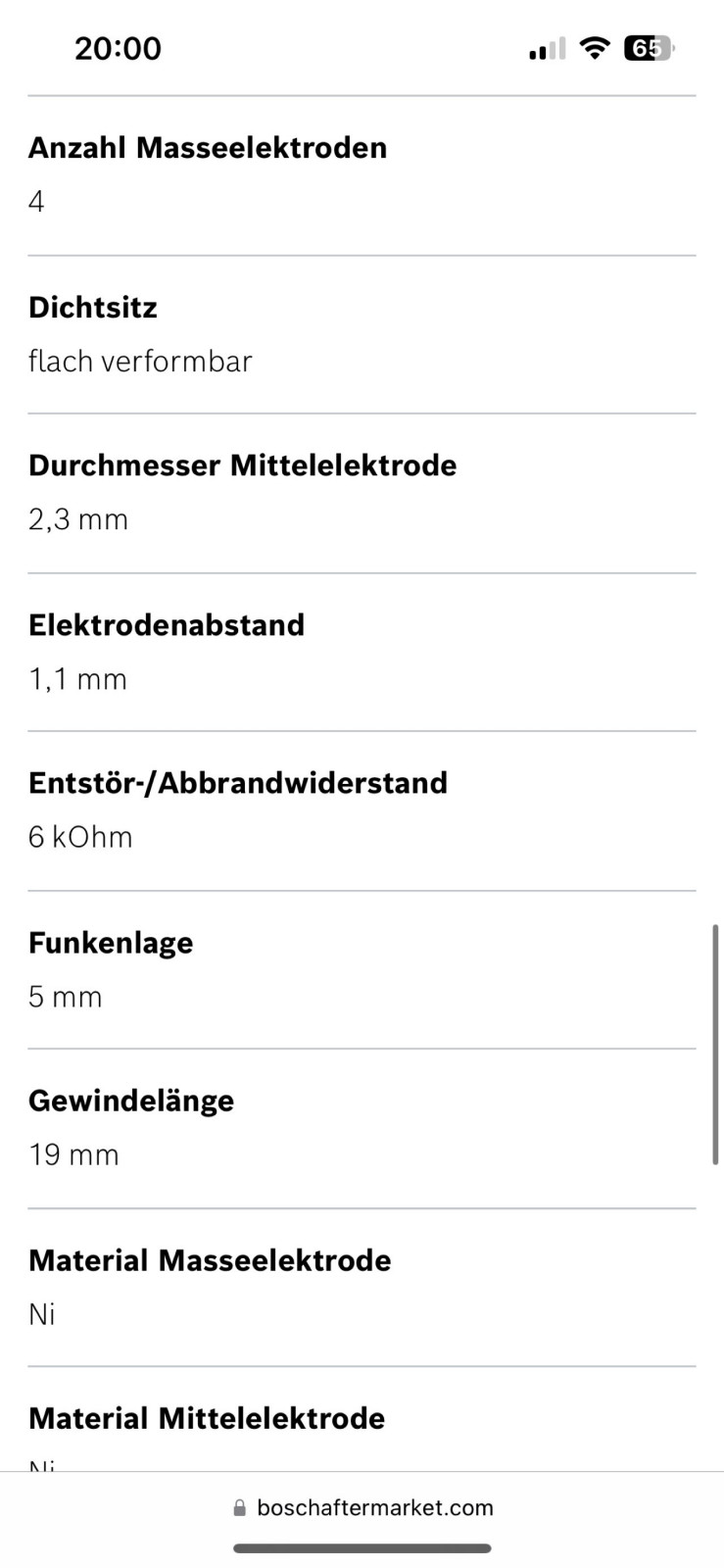Select the Dichtsitz specification heading
724x1568 pixels.
click(92, 307)
